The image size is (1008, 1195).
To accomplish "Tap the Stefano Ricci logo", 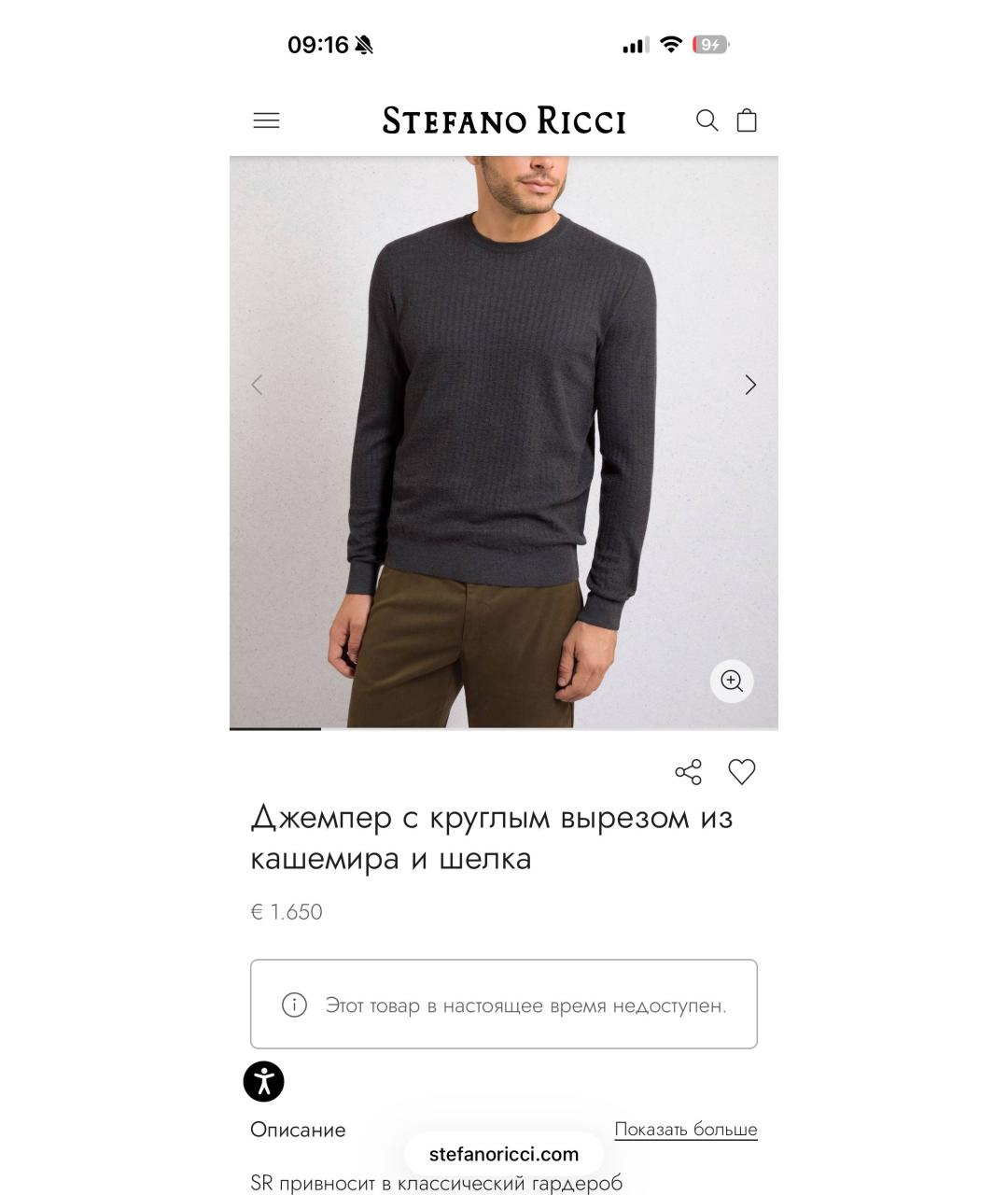I will pos(504,120).
